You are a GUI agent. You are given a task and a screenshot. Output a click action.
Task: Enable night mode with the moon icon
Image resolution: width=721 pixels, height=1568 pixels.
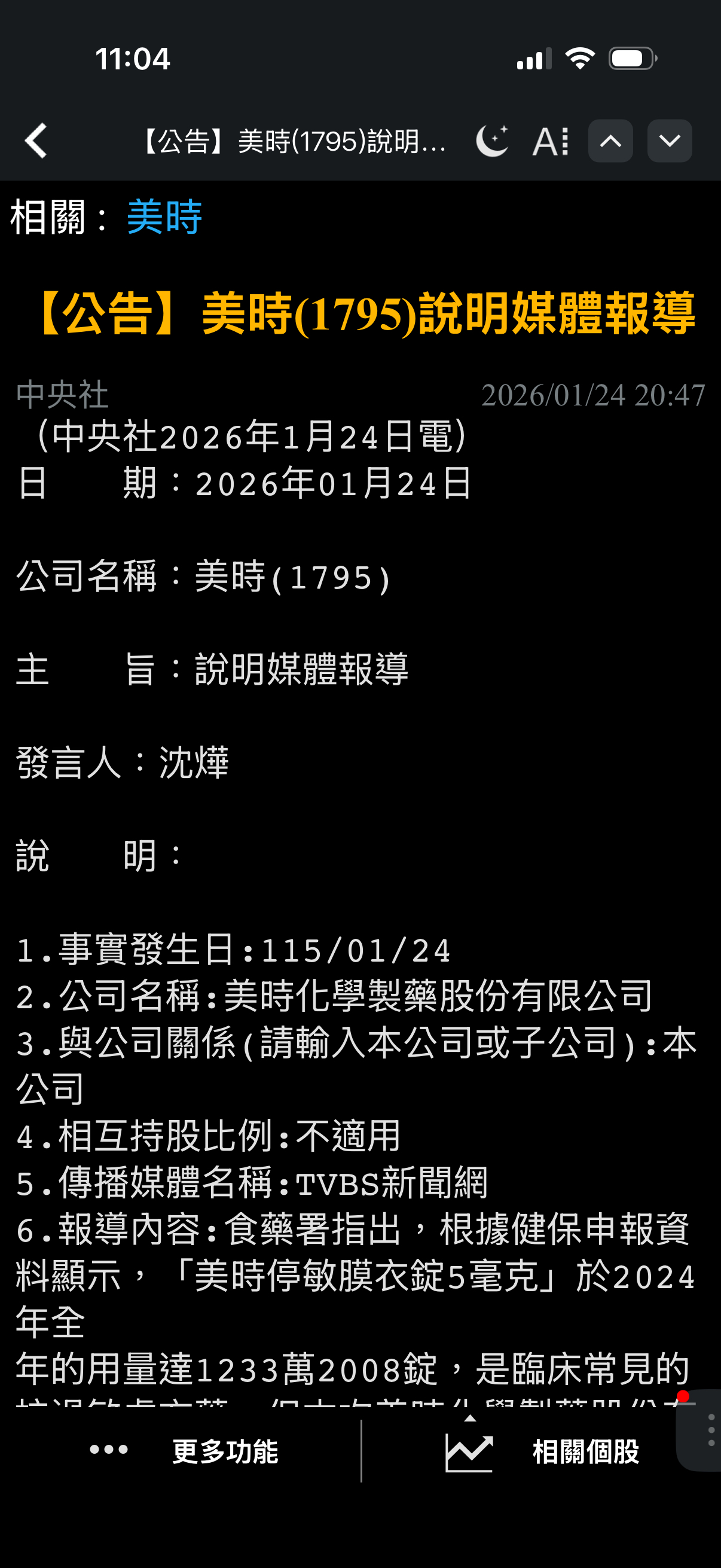pos(493,141)
